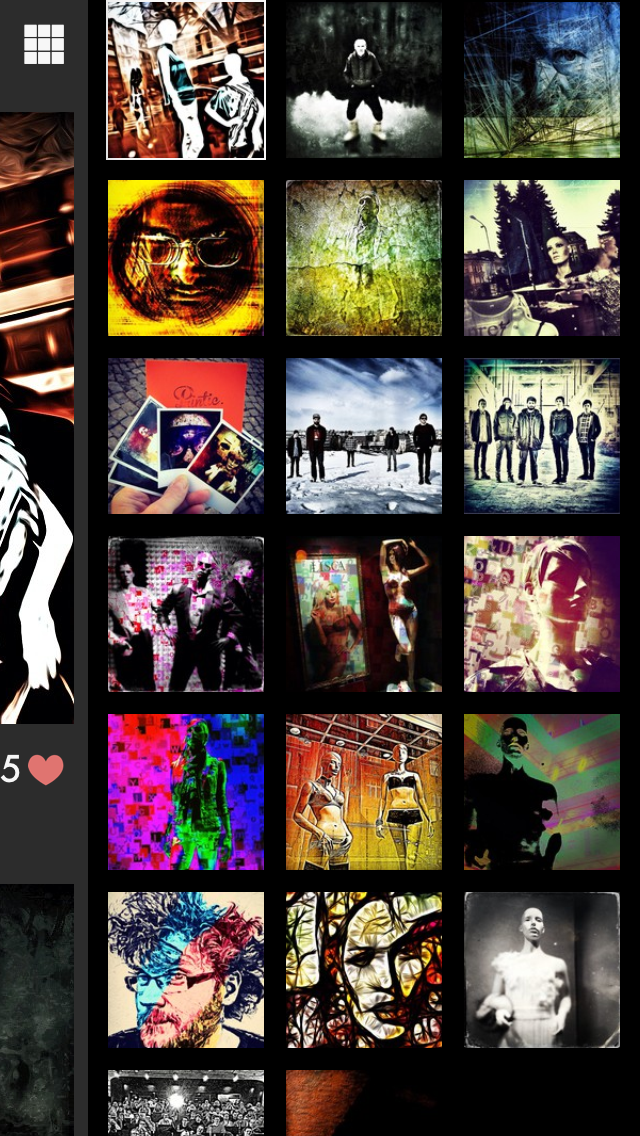The image size is (640, 1136).
Task: Open the people standing in snow thumbnail
Action: pos(364,436)
